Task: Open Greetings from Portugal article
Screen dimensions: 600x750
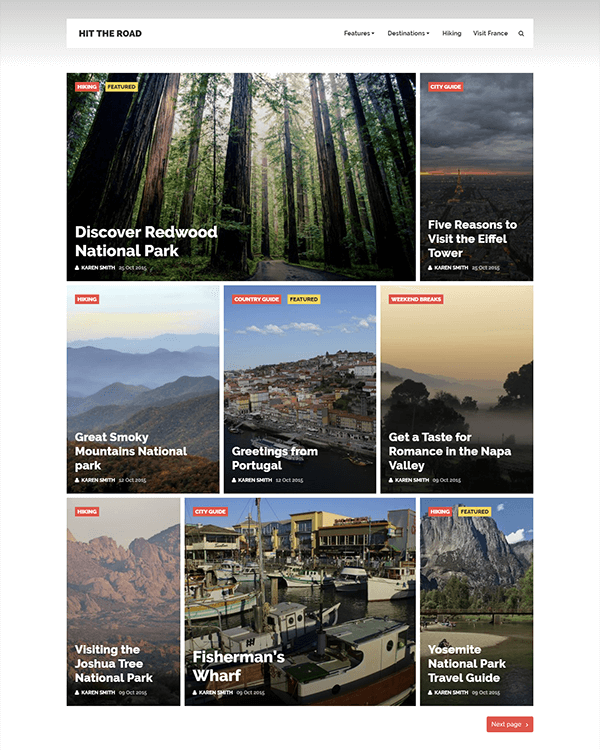Action: tap(275, 458)
